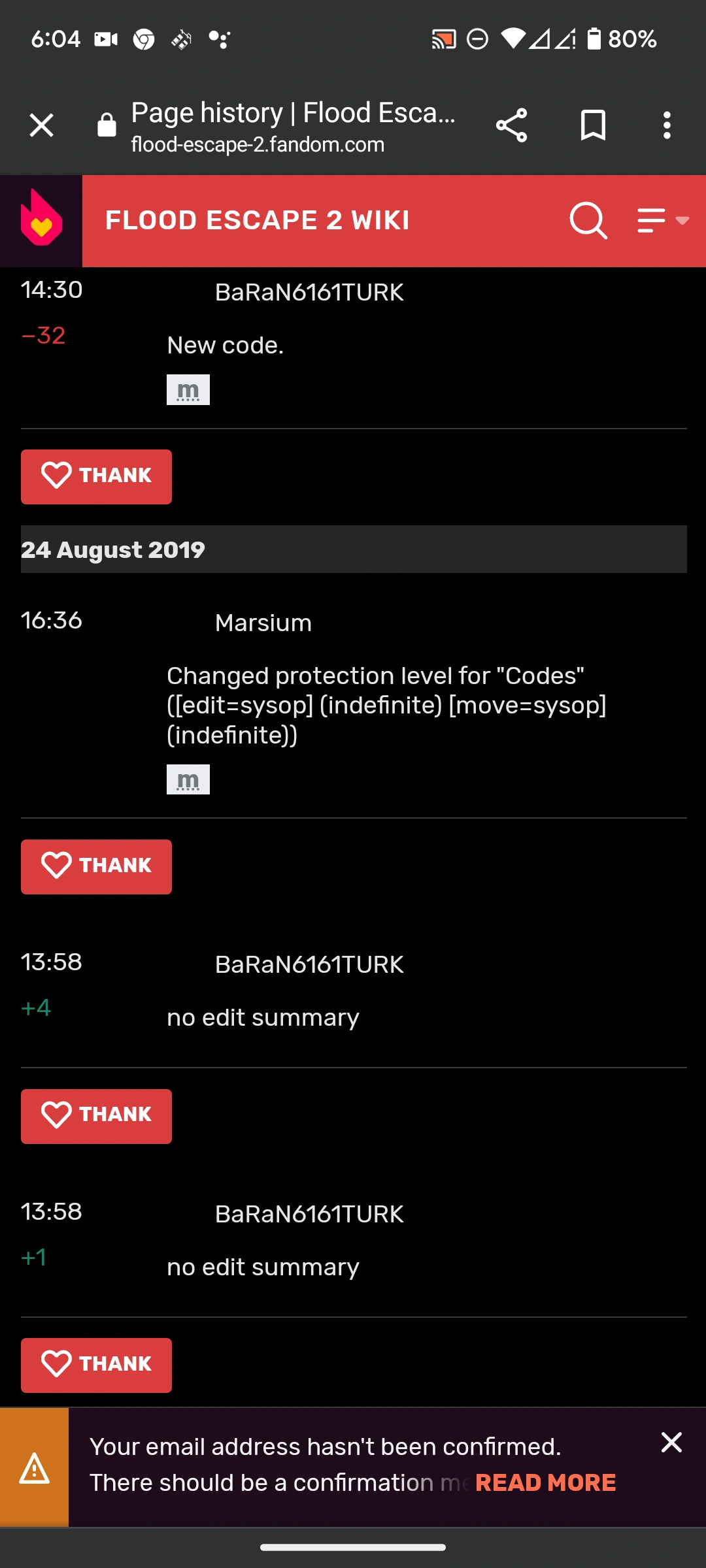Open the browser overflow menu
Screen dimensions: 706x1568
click(667, 125)
